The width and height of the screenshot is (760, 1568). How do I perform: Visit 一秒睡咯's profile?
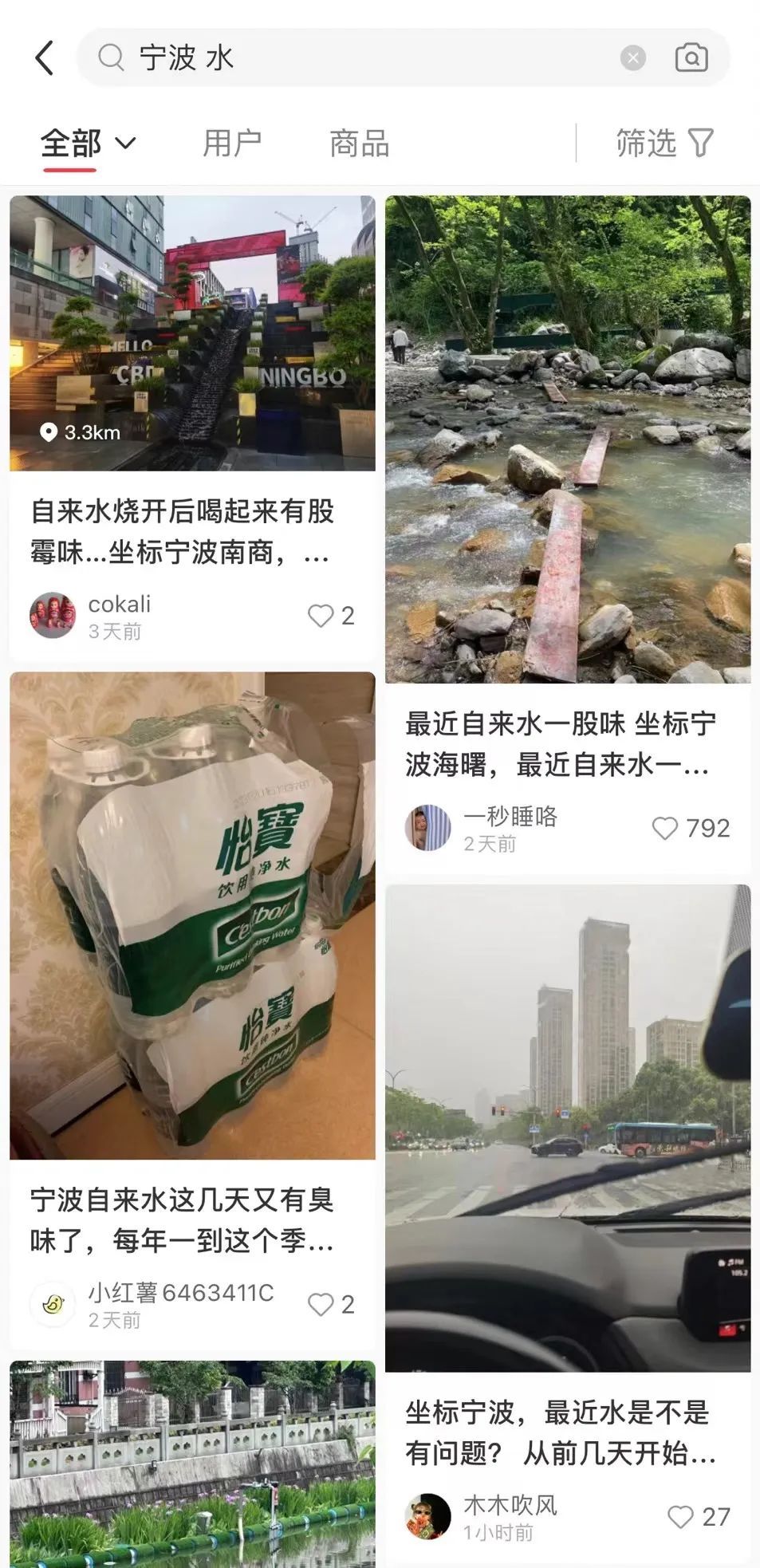pyautogui.click(x=428, y=825)
